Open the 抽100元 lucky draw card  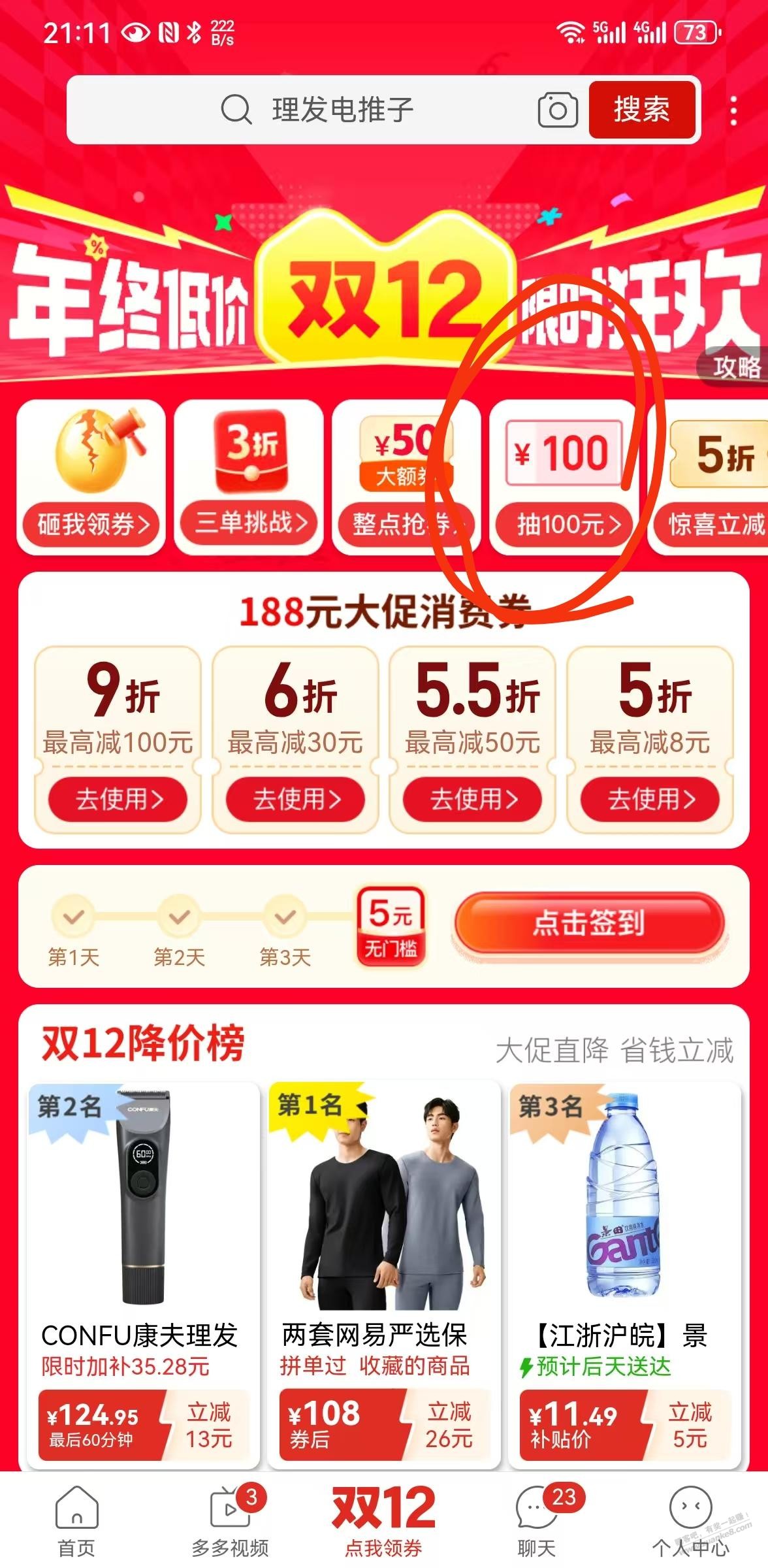564,478
